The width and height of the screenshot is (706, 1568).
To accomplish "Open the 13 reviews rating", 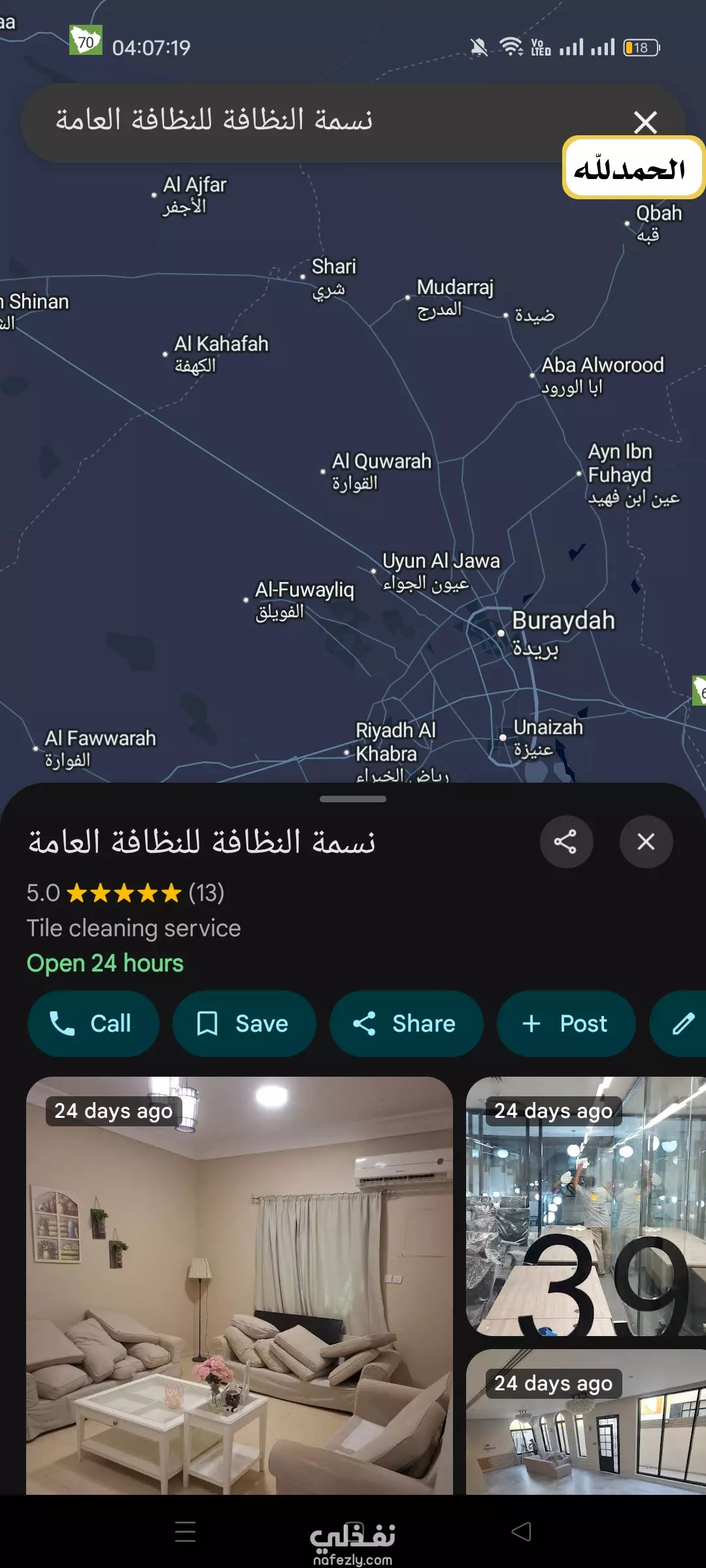I will coord(125,892).
